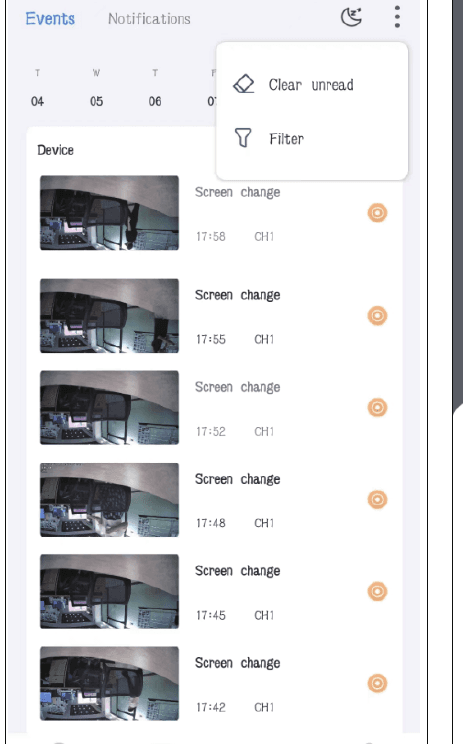This screenshot has height=744, width=463.
Task: Tap the orange icon beside 17:48 event
Action: coord(378,500)
